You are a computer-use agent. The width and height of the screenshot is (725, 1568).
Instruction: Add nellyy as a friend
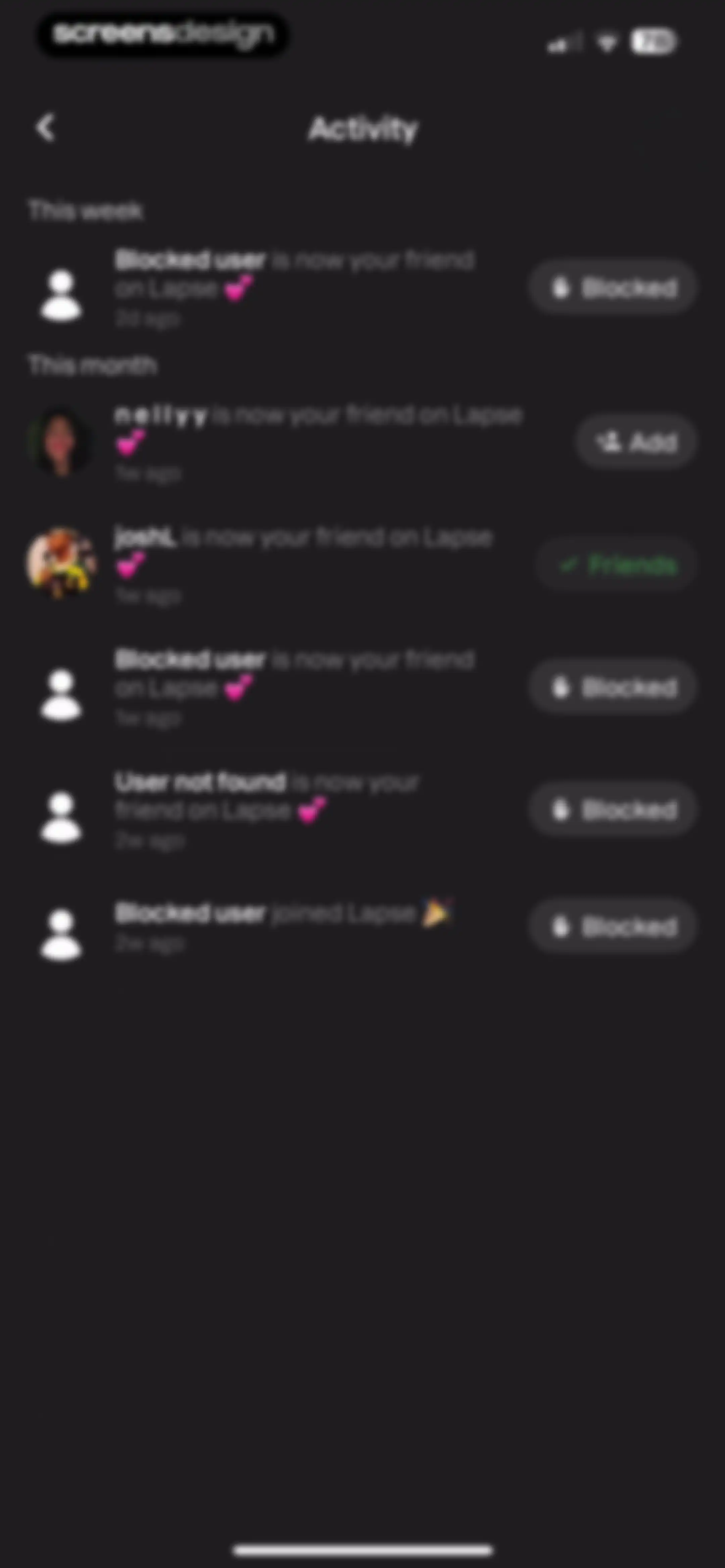(x=636, y=442)
